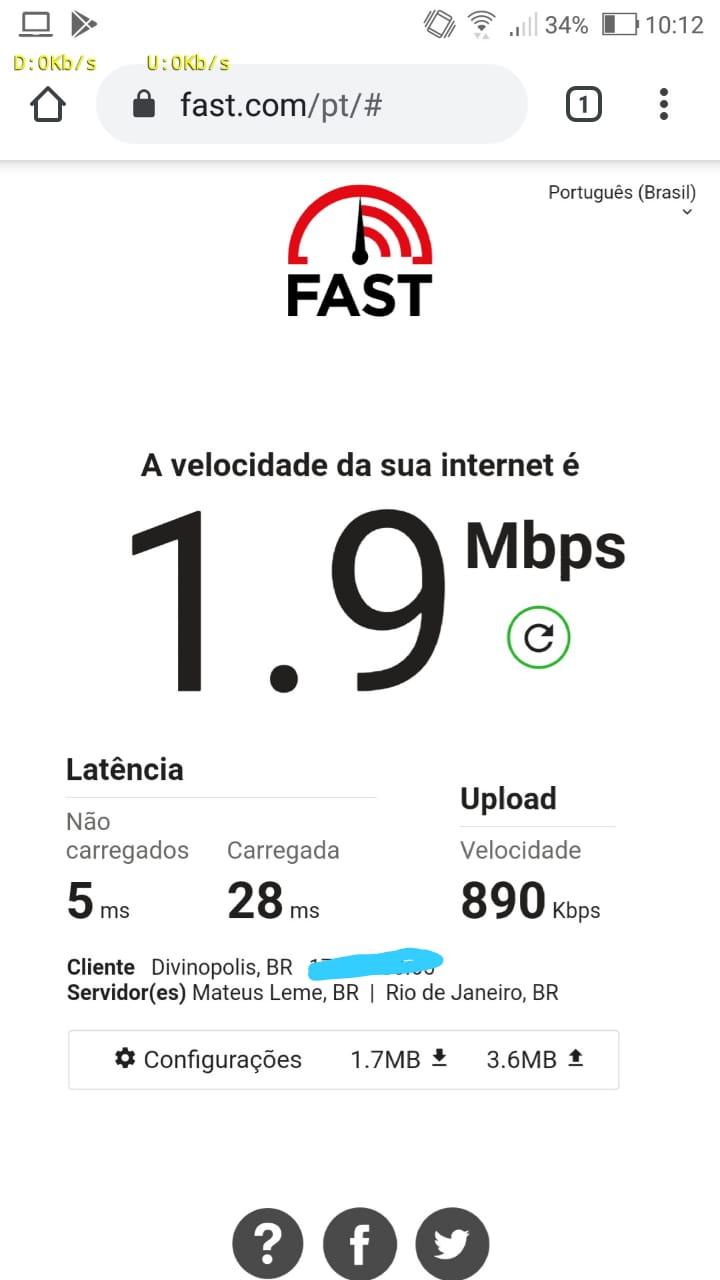Screen dimensions: 720x1280
Task: Open the help question mark icon
Action: pyautogui.click(x=267, y=1243)
